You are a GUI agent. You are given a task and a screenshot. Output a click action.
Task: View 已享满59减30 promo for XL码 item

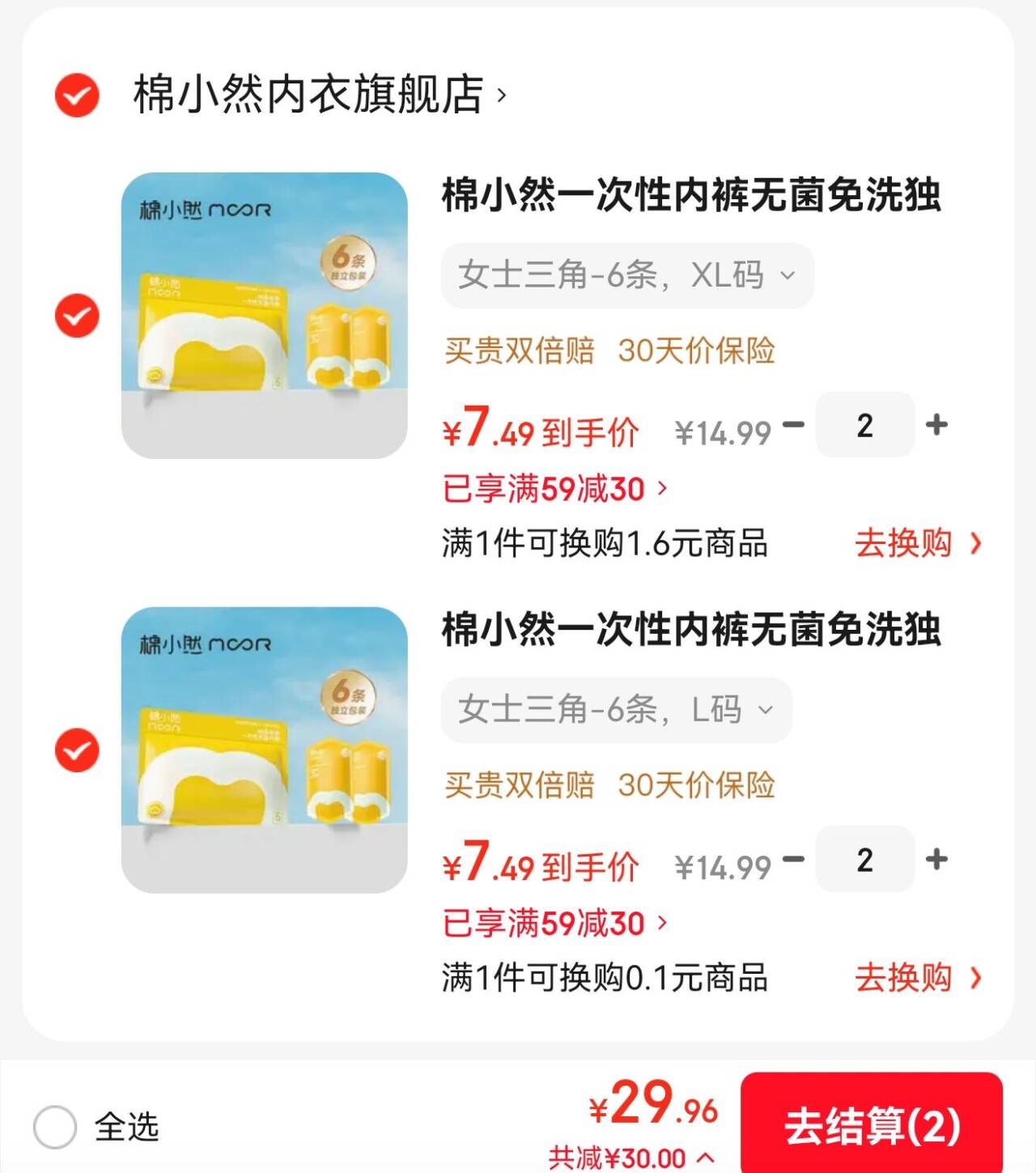554,489
